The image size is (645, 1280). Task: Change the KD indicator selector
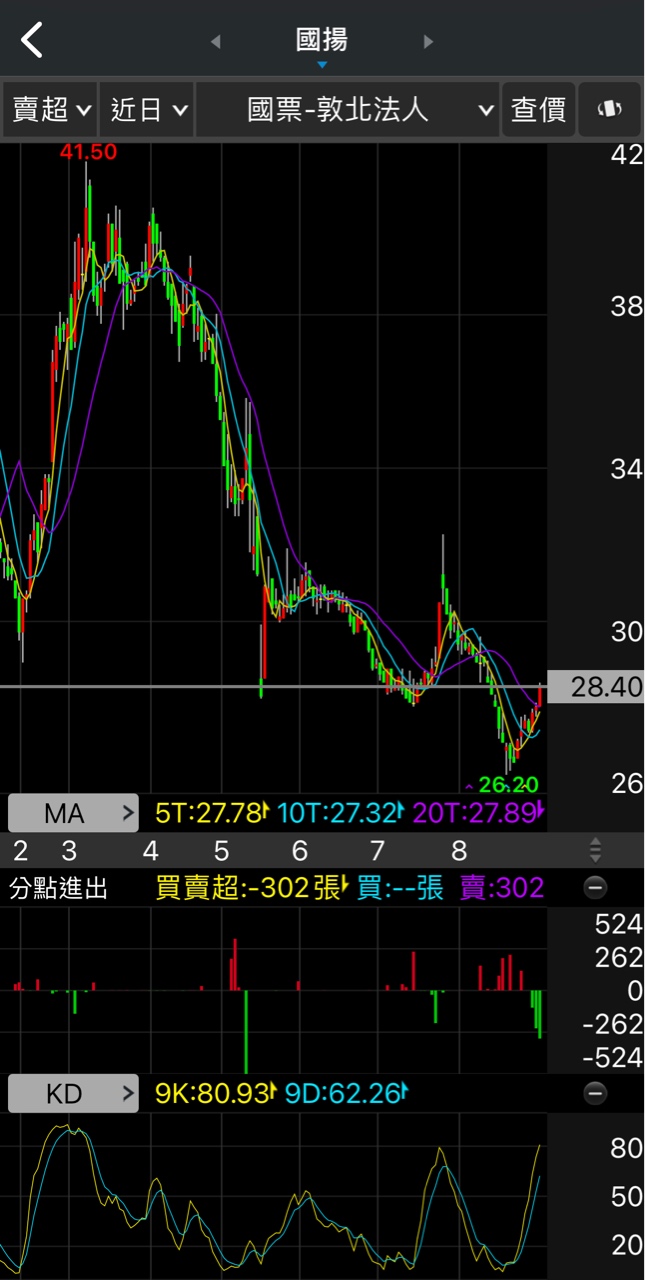coord(73,1094)
